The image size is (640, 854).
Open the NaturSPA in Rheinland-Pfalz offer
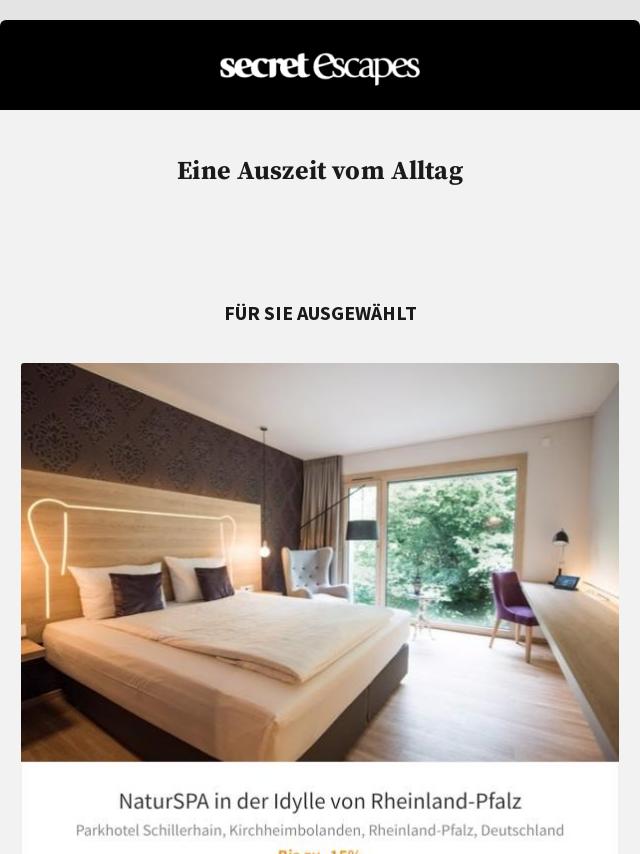(320, 801)
